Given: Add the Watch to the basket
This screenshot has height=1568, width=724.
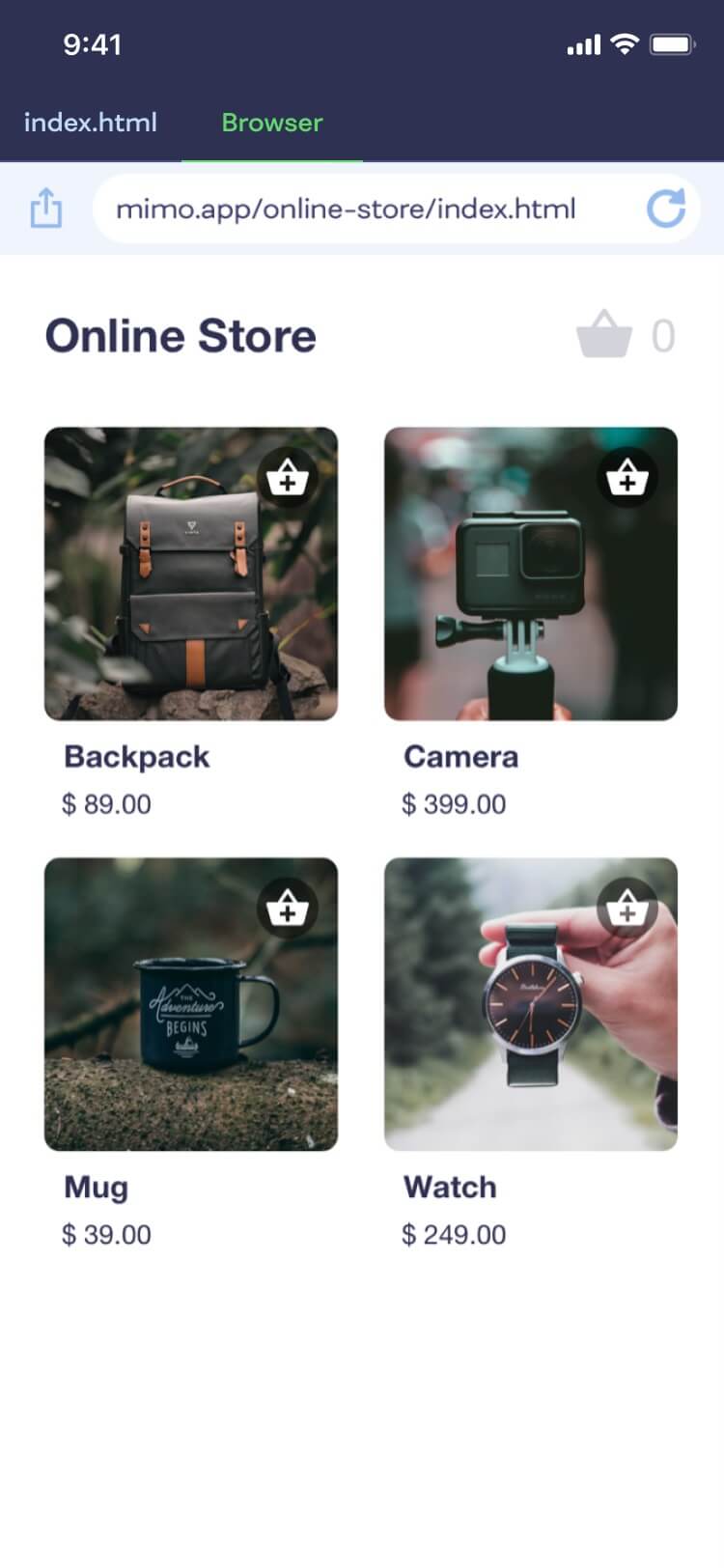Looking at the screenshot, I should 627,909.
